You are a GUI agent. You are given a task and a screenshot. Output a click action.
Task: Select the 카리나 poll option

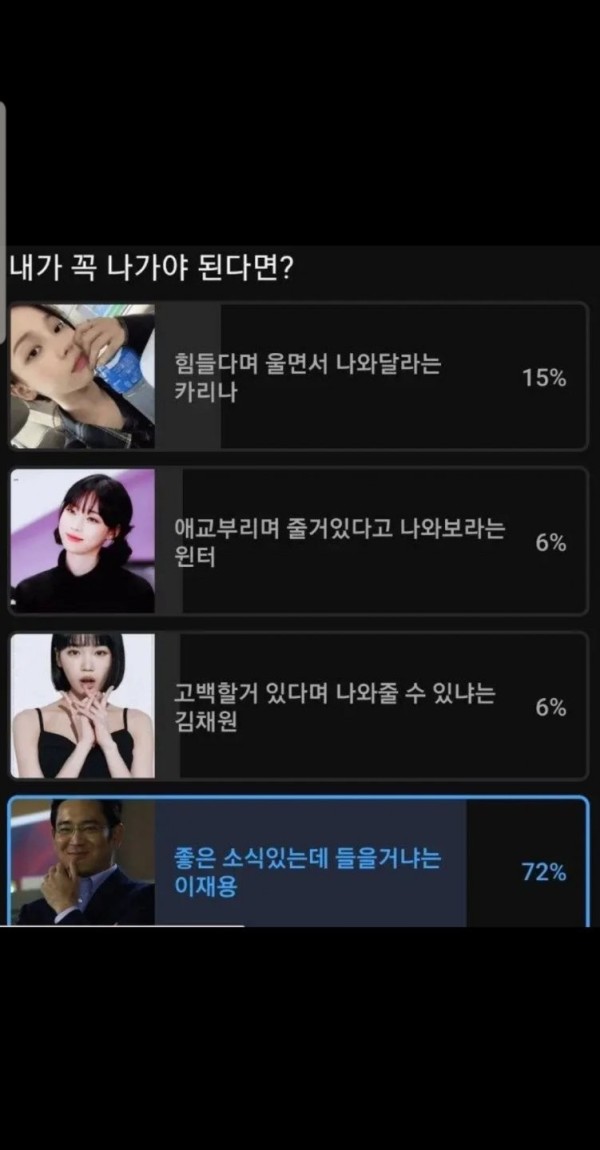(300, 377)
